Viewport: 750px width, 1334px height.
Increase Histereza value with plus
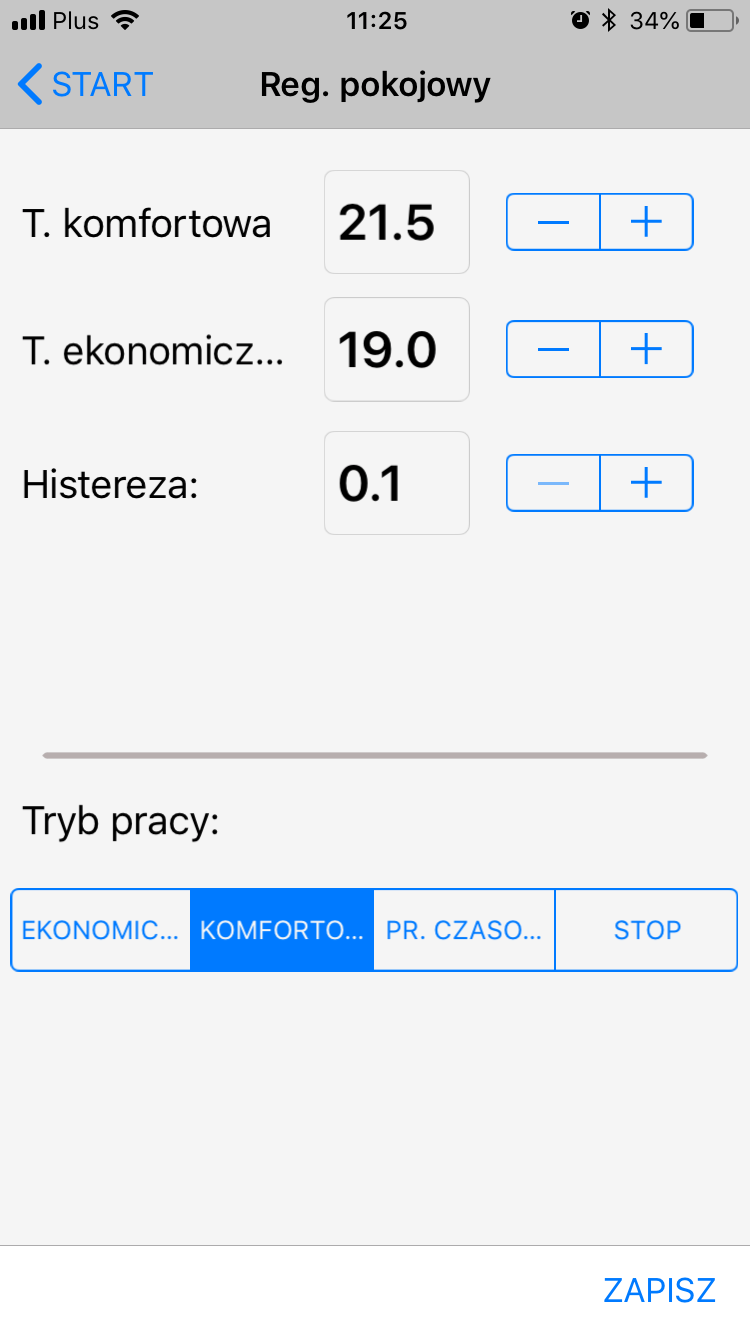647,483
